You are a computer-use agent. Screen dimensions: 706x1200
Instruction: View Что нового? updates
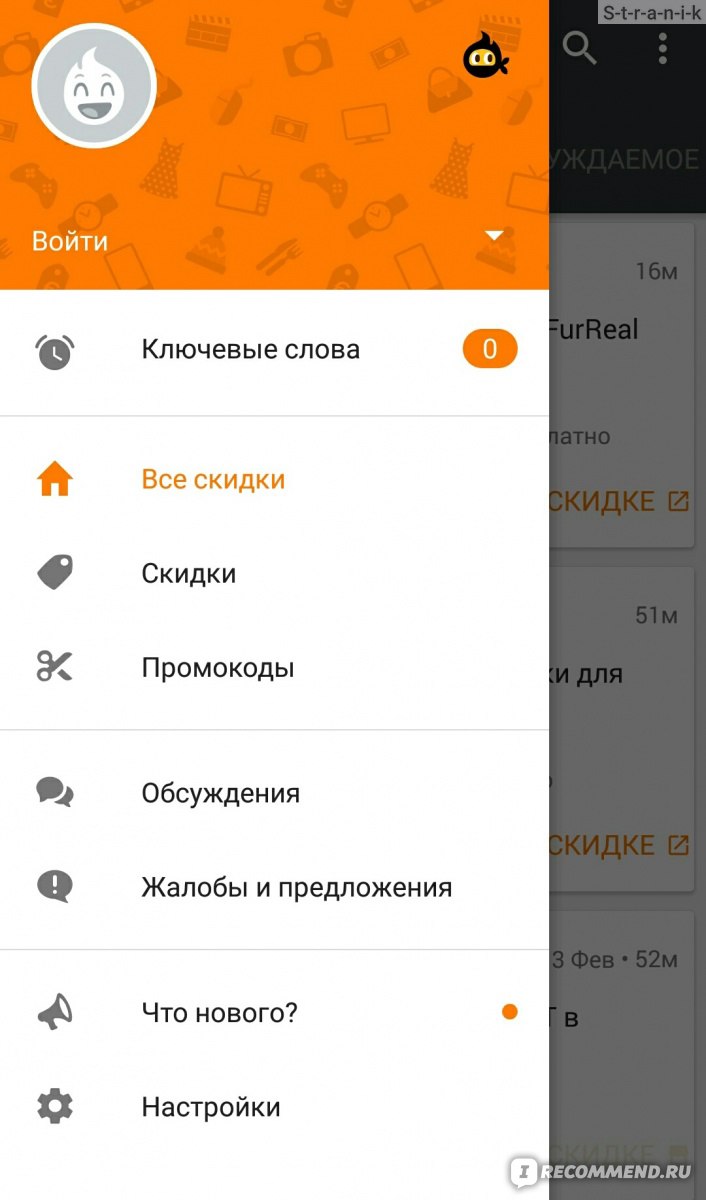(274, 1013)
